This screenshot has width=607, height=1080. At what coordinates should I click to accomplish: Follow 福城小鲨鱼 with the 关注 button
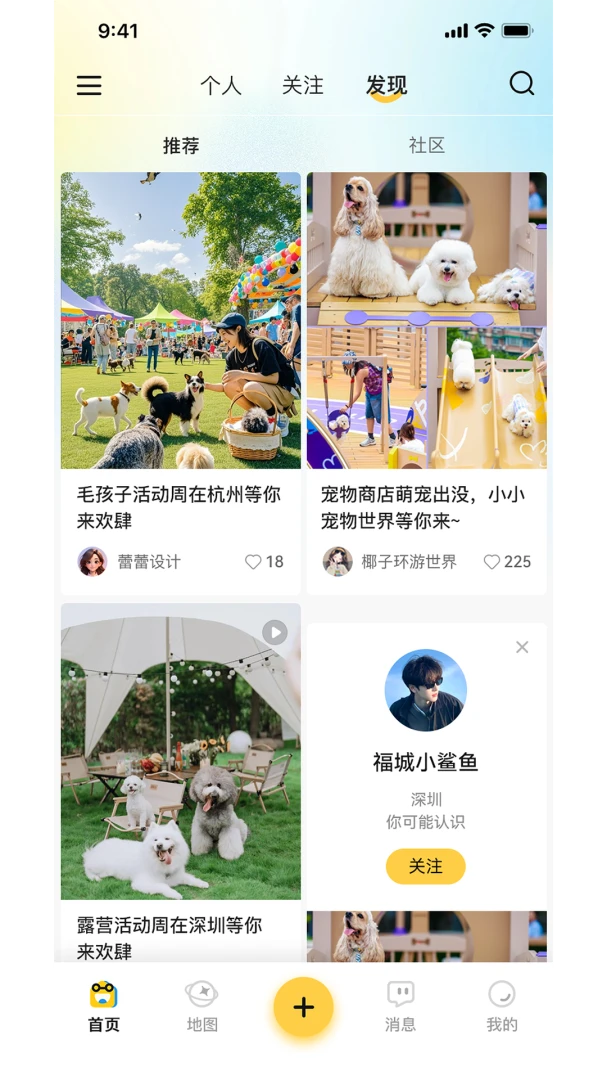426,866
